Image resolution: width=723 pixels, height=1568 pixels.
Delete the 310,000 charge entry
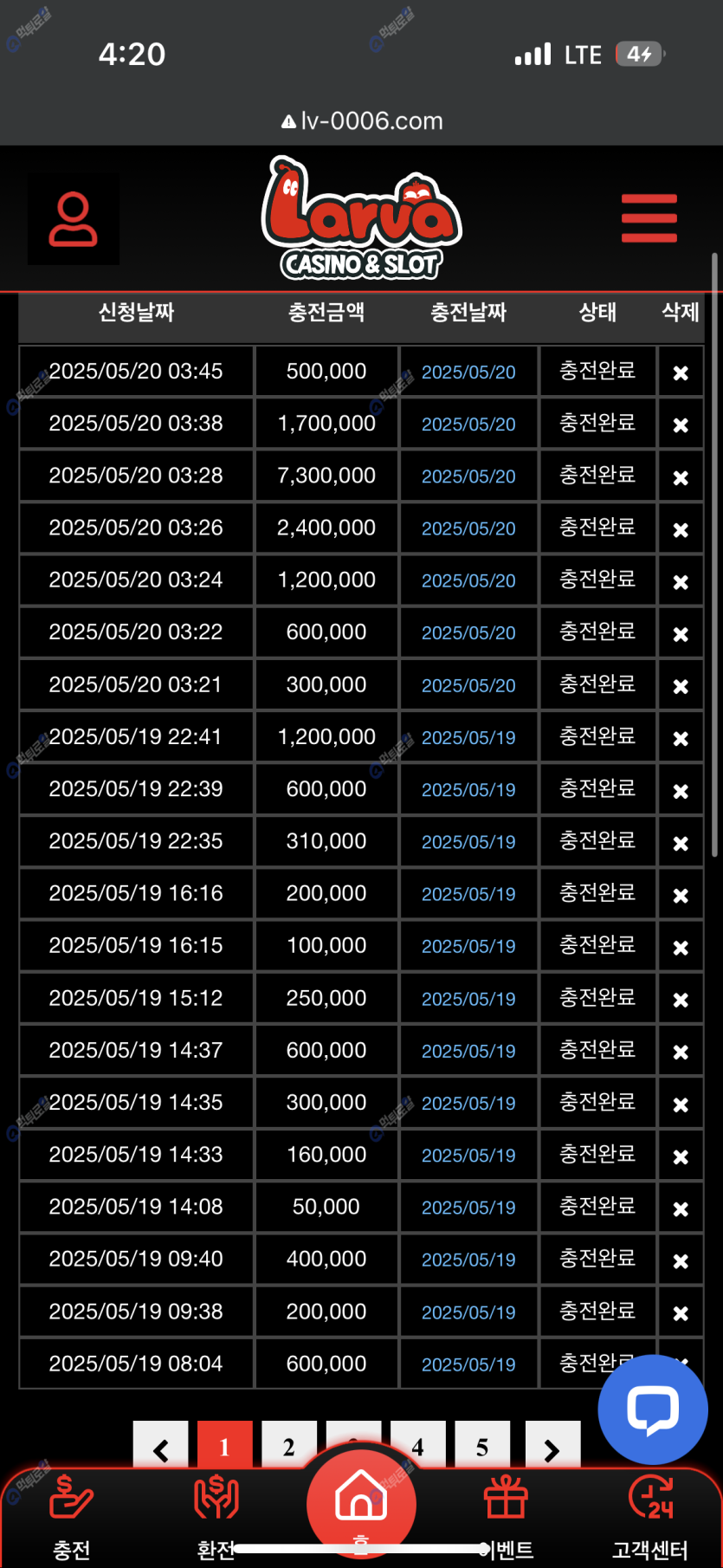tap(681, 843)
